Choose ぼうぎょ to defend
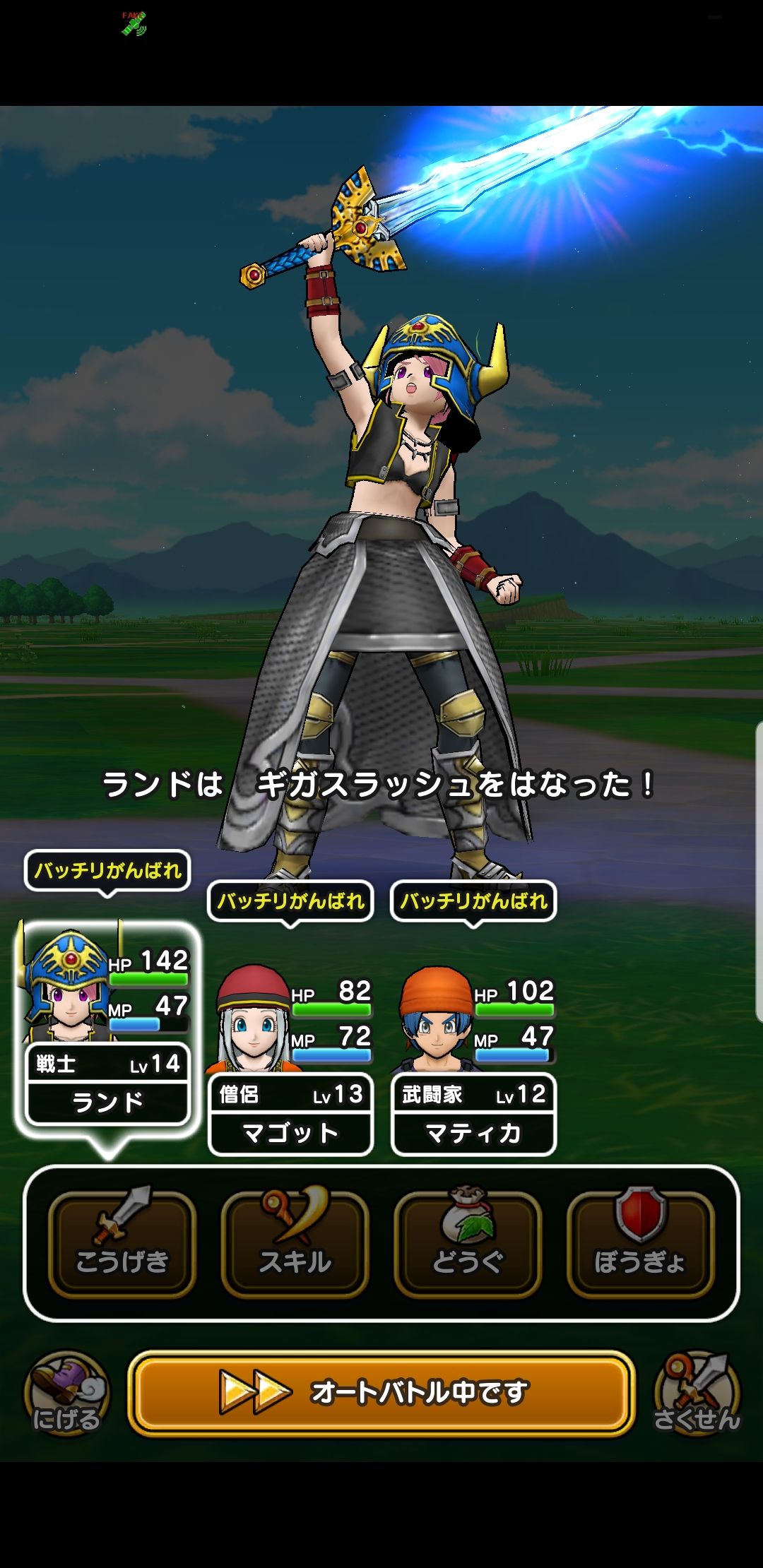The height and width of the screenshot is (1568, 763). pos(640,1245)
